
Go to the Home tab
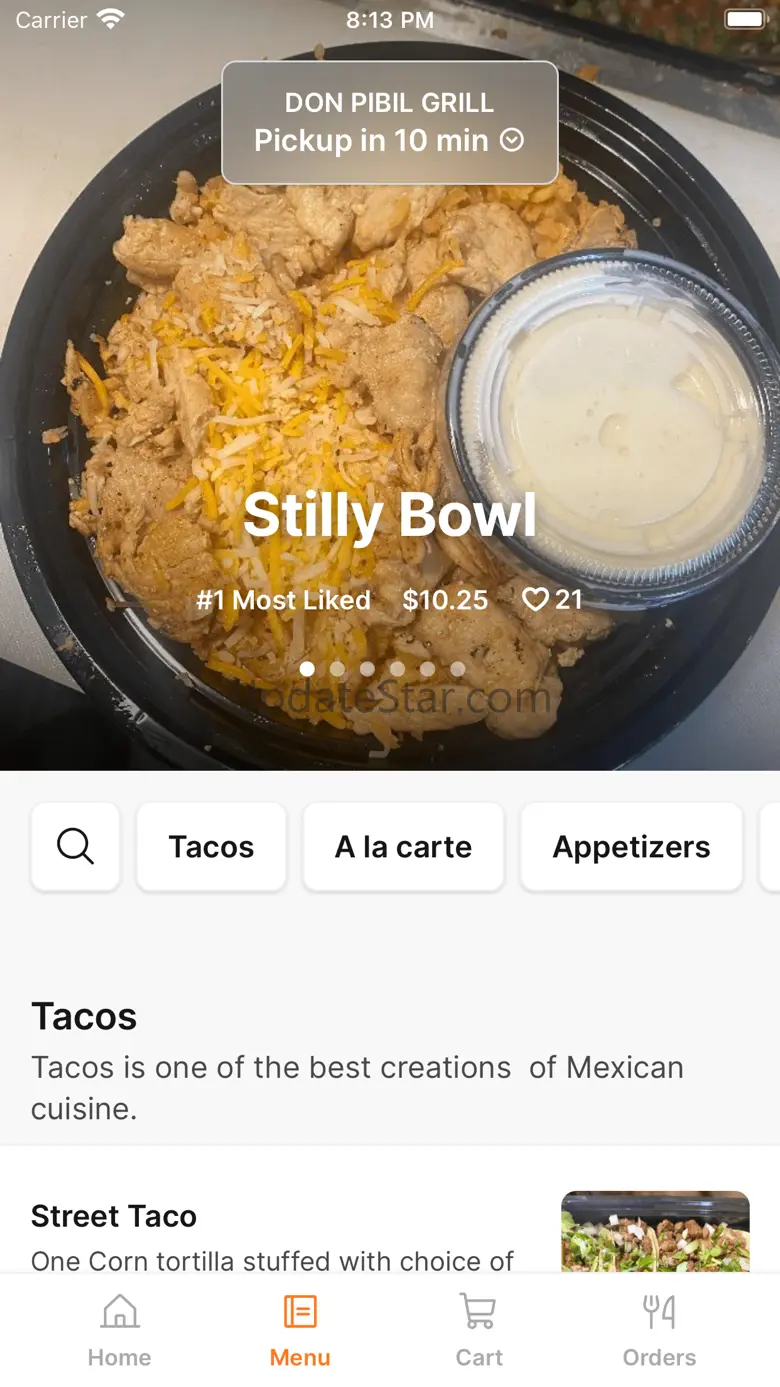coord(119,1330)
